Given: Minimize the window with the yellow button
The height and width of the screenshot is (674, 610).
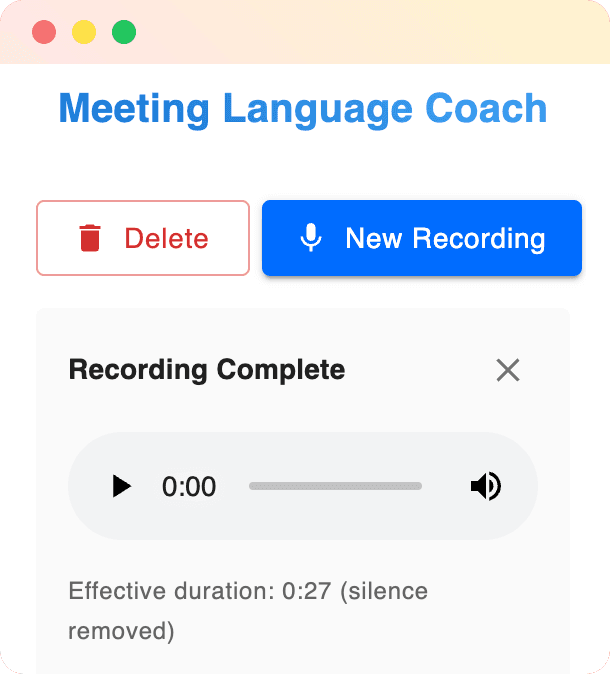Looking at the screenshot, I should pos(84,32).
